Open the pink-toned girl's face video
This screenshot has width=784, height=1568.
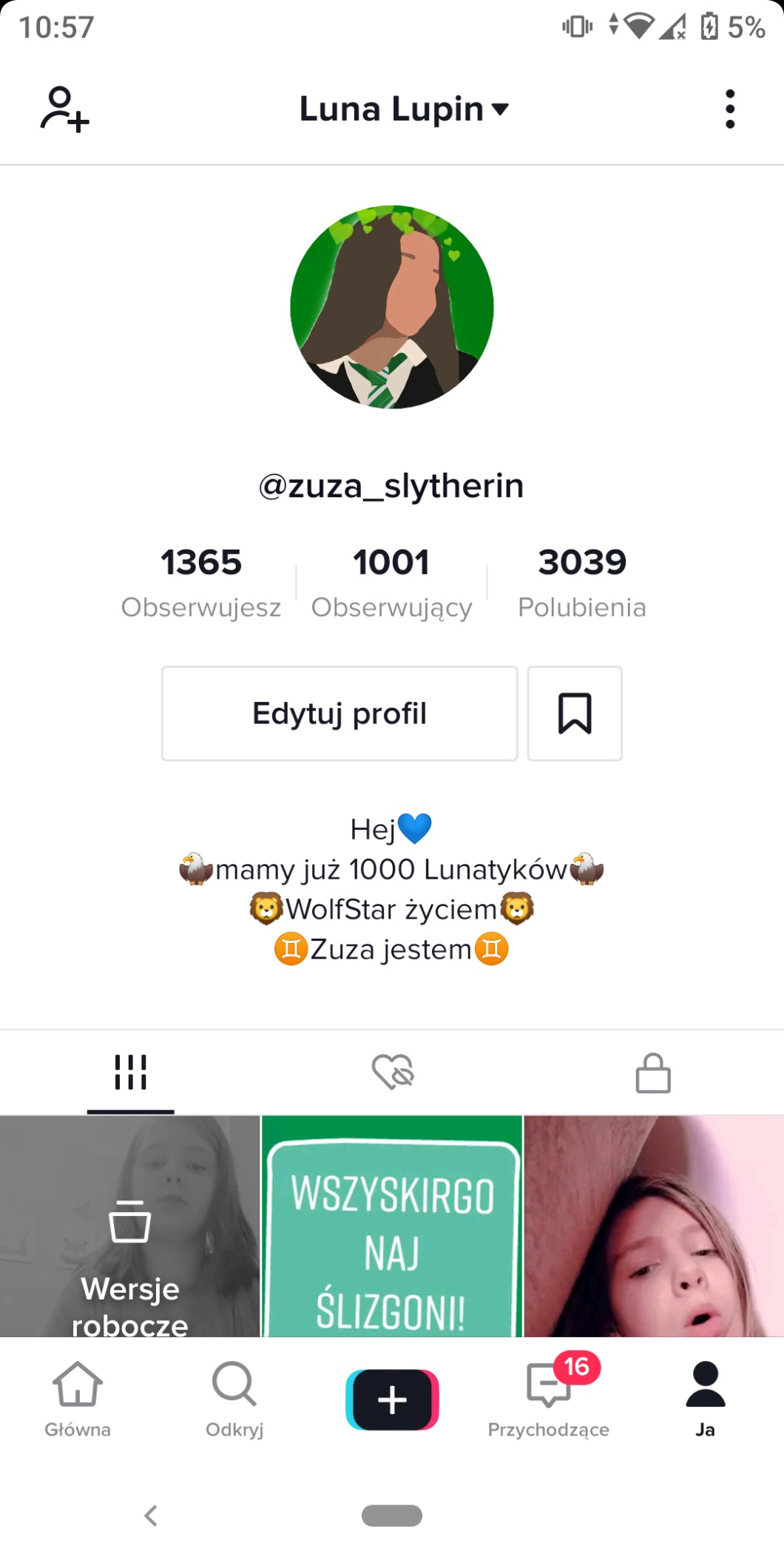pos(654,1226)
